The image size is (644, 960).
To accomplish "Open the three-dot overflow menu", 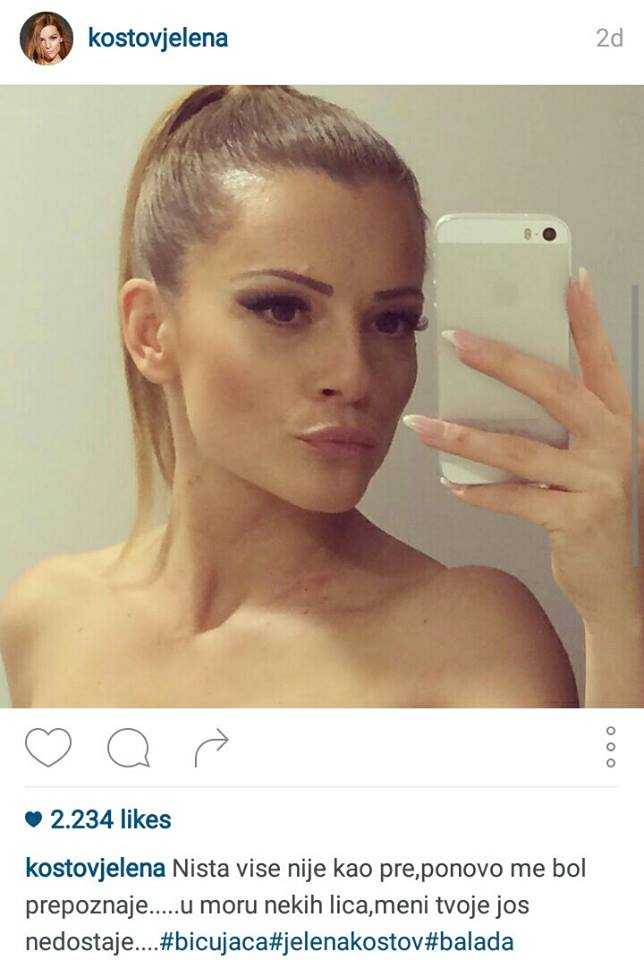I will (611, 747).
